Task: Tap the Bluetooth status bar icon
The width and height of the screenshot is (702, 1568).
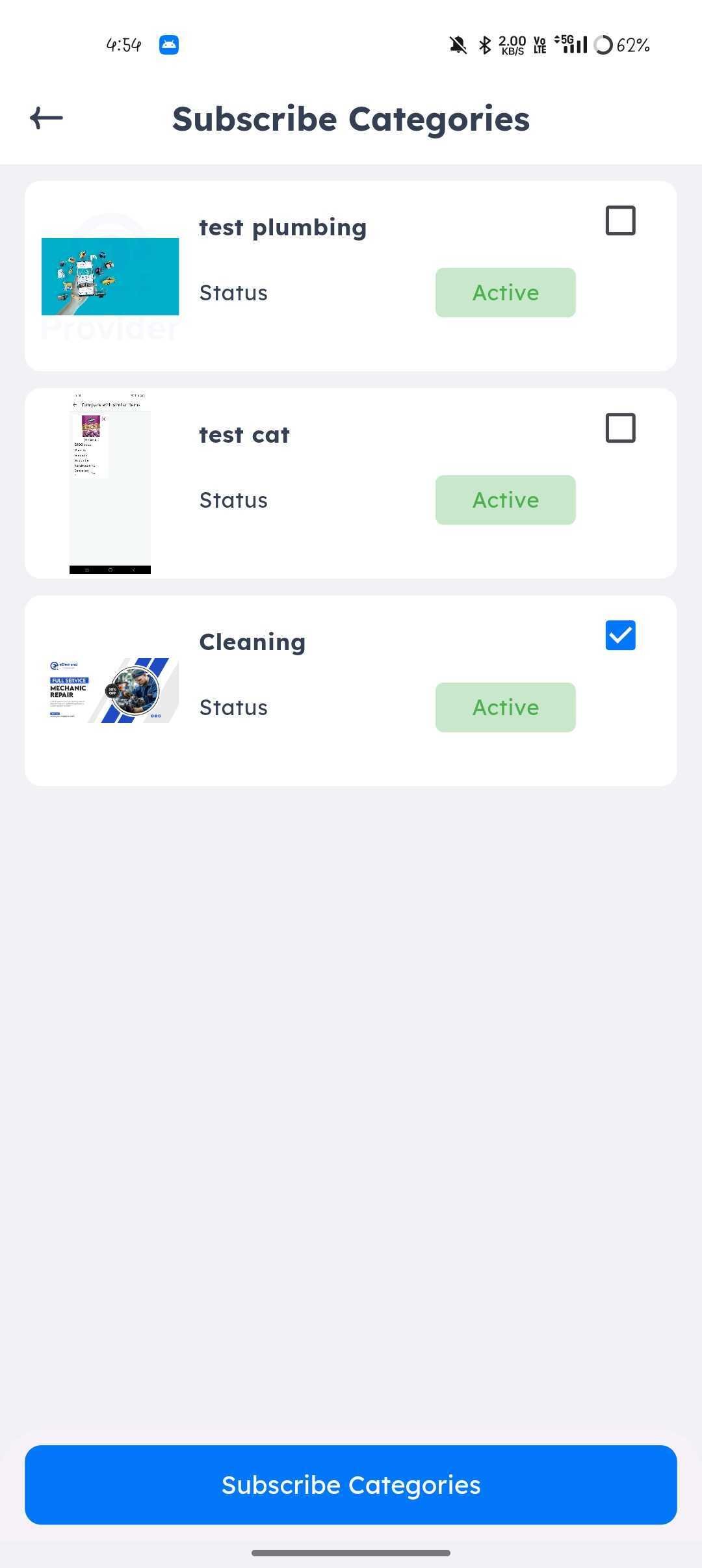Action: tap(484, 45)
